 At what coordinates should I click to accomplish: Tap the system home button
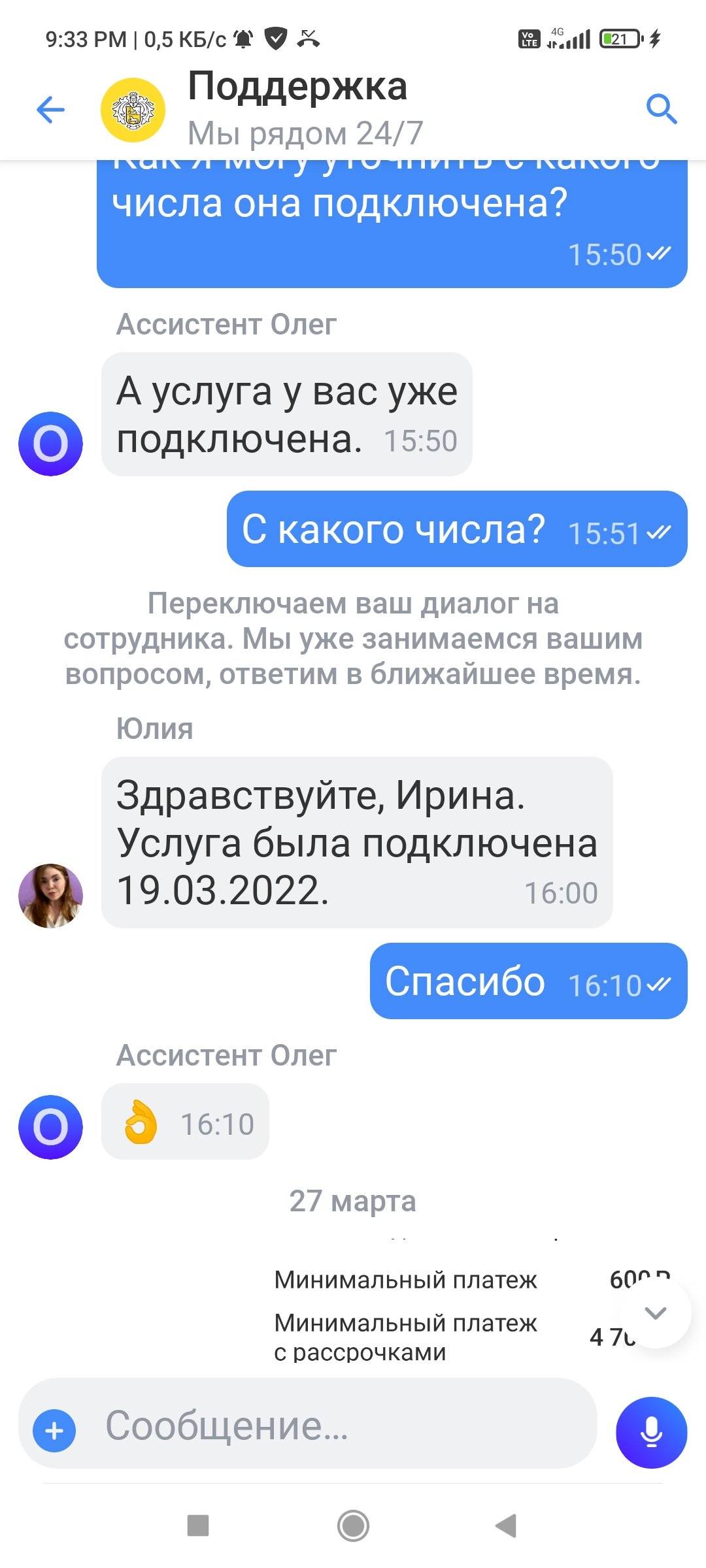click(353, 1526)
